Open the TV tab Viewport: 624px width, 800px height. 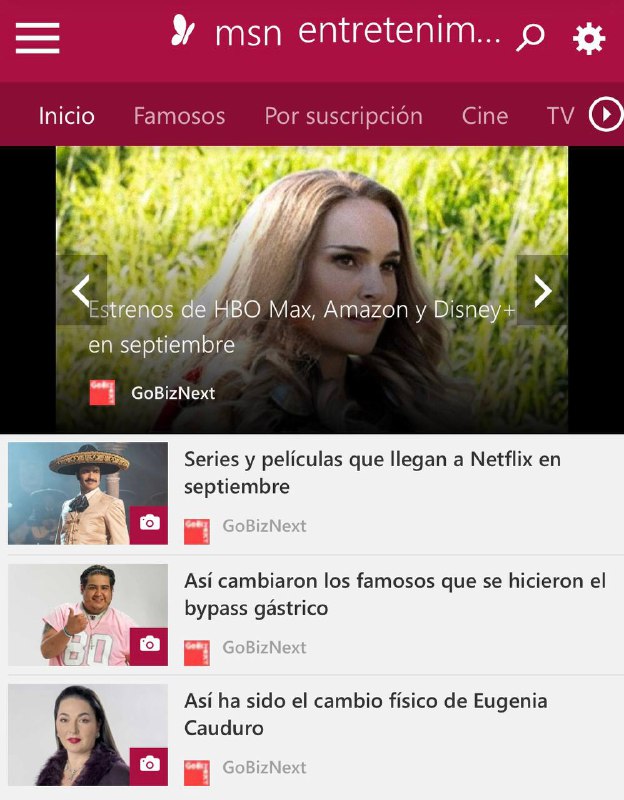point(561,116)
